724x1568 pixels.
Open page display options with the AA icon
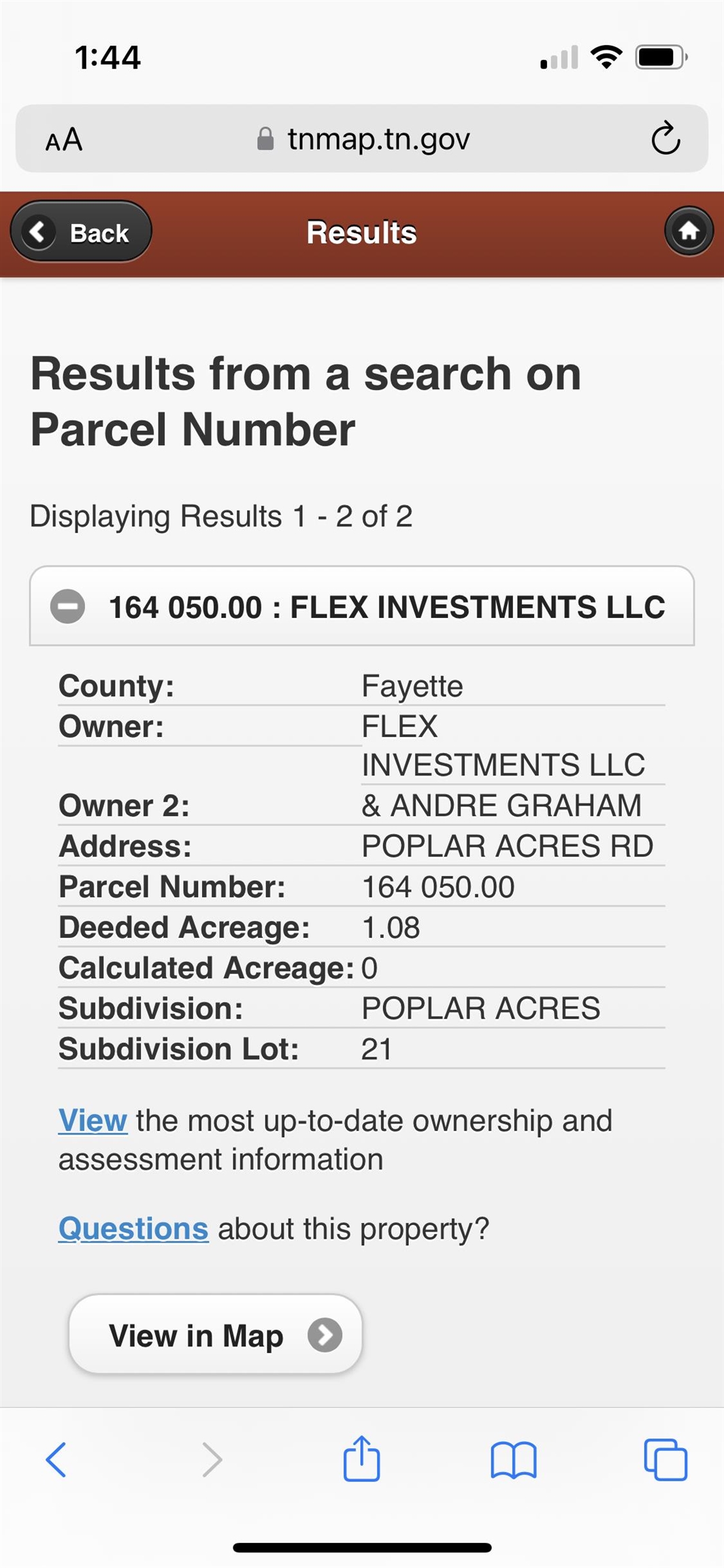pyautogui.click(x=63, y=139)
